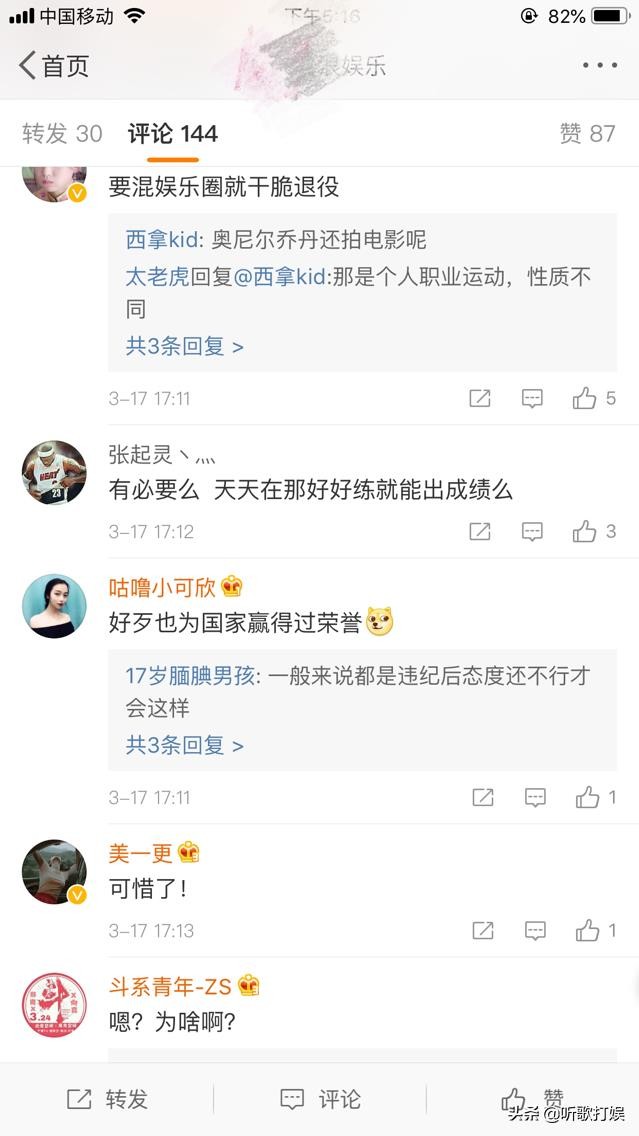Switch to the 赞 87 tab
Viewport: 639px width, 1136px height.
[587, 134]
